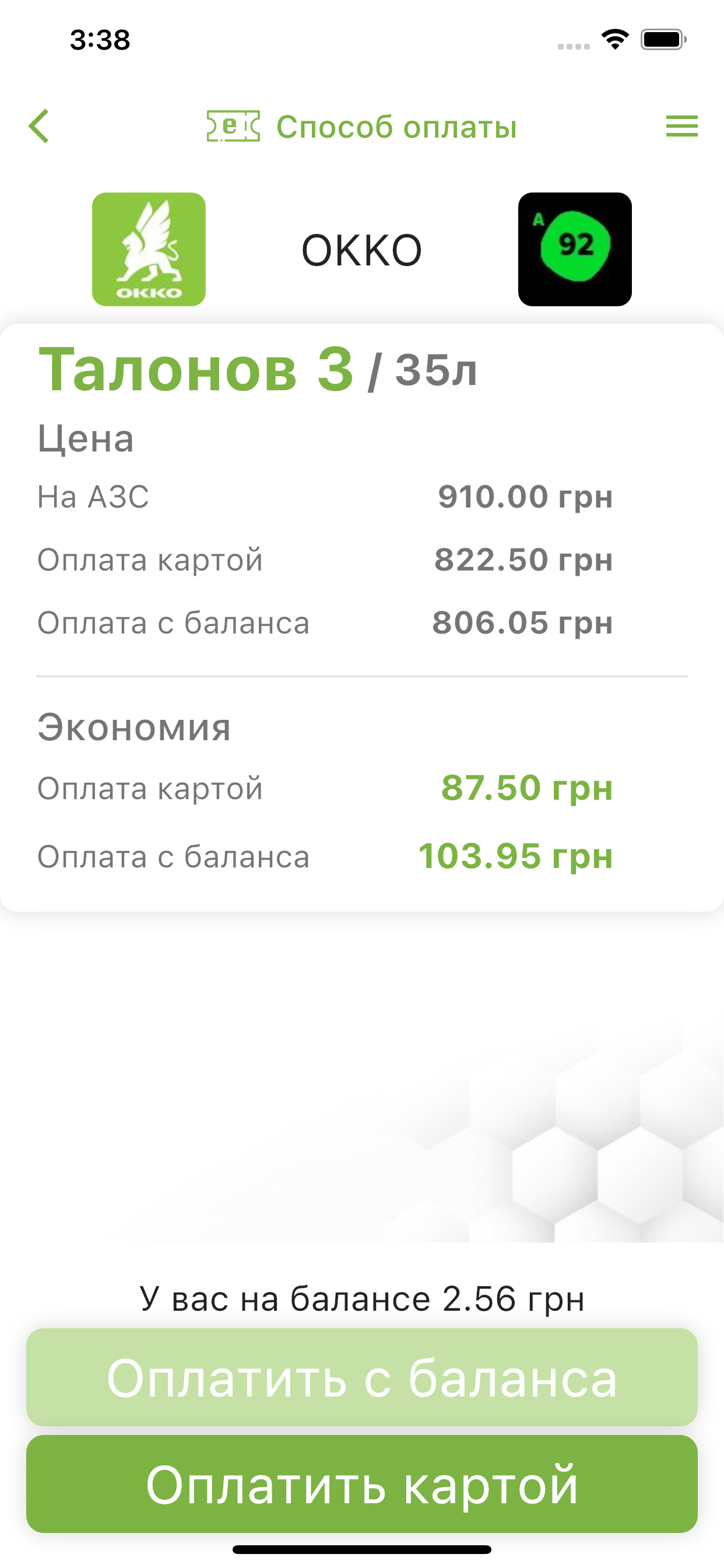Tap the 'Оплатить с баланса' button
The width and height of the screenshot is (724, 1568).
coord(362,1377)
